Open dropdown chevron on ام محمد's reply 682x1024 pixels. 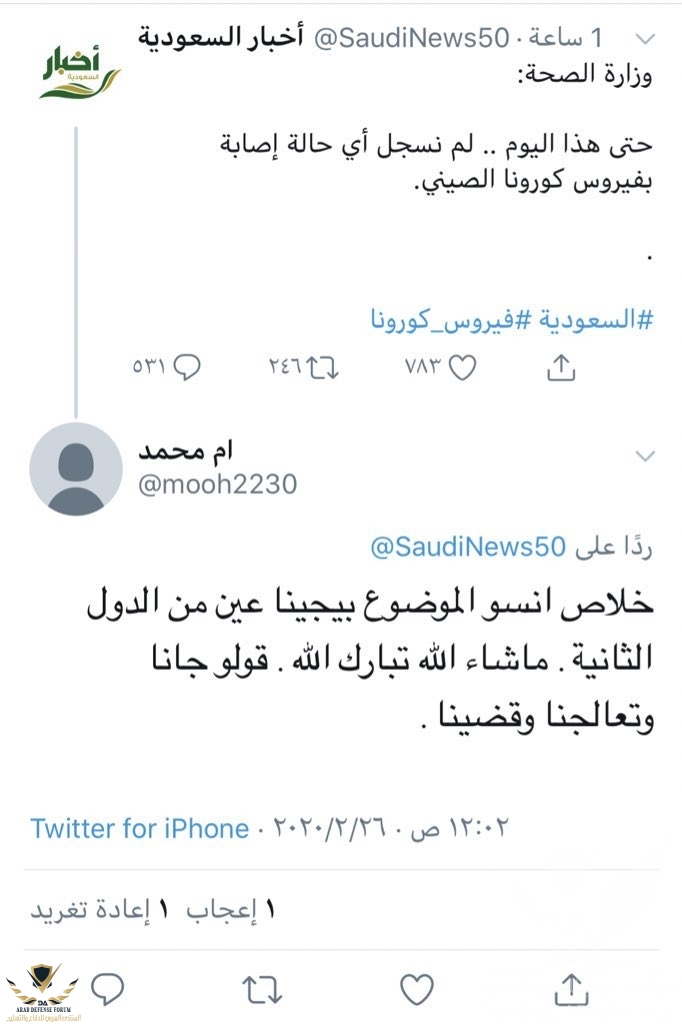647,455
